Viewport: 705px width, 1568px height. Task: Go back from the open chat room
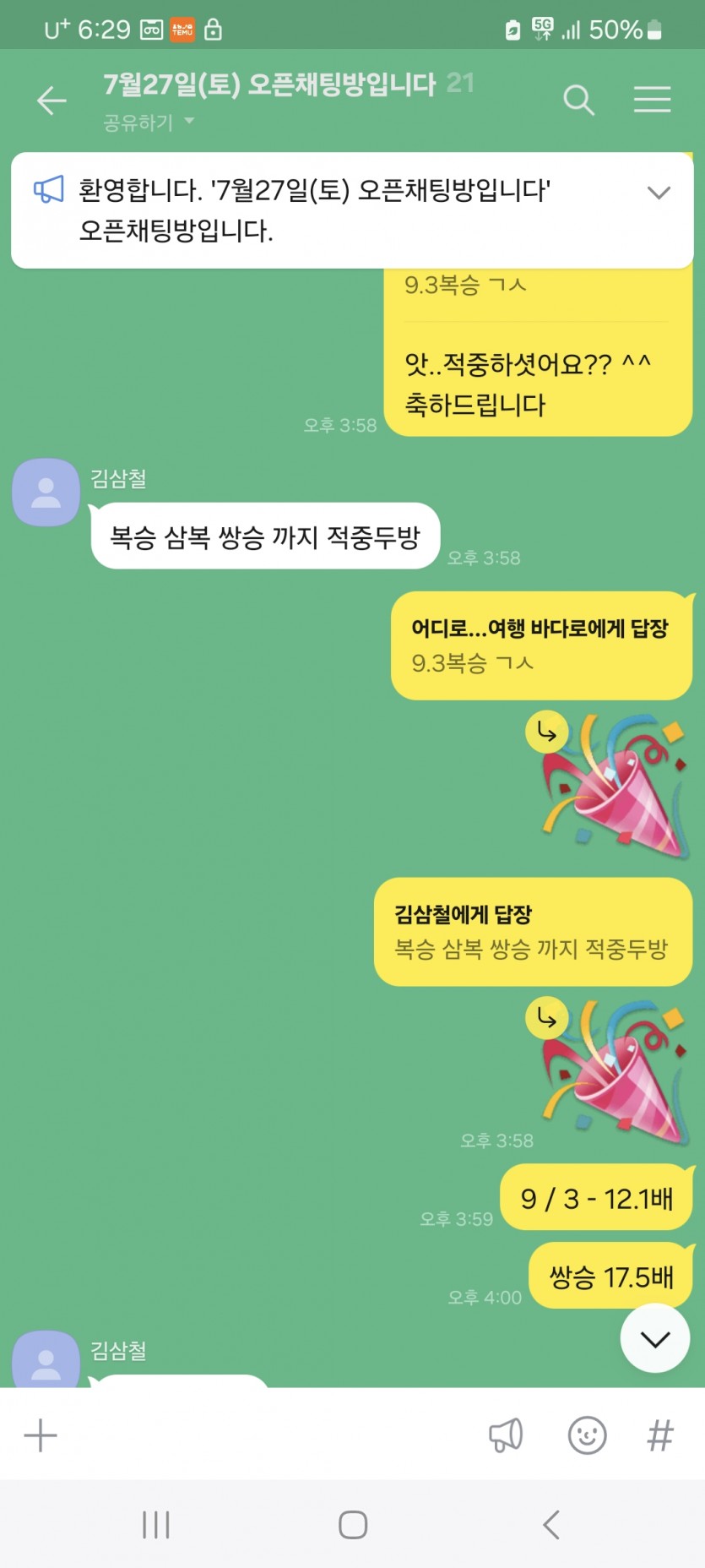(x=52, y=101)
